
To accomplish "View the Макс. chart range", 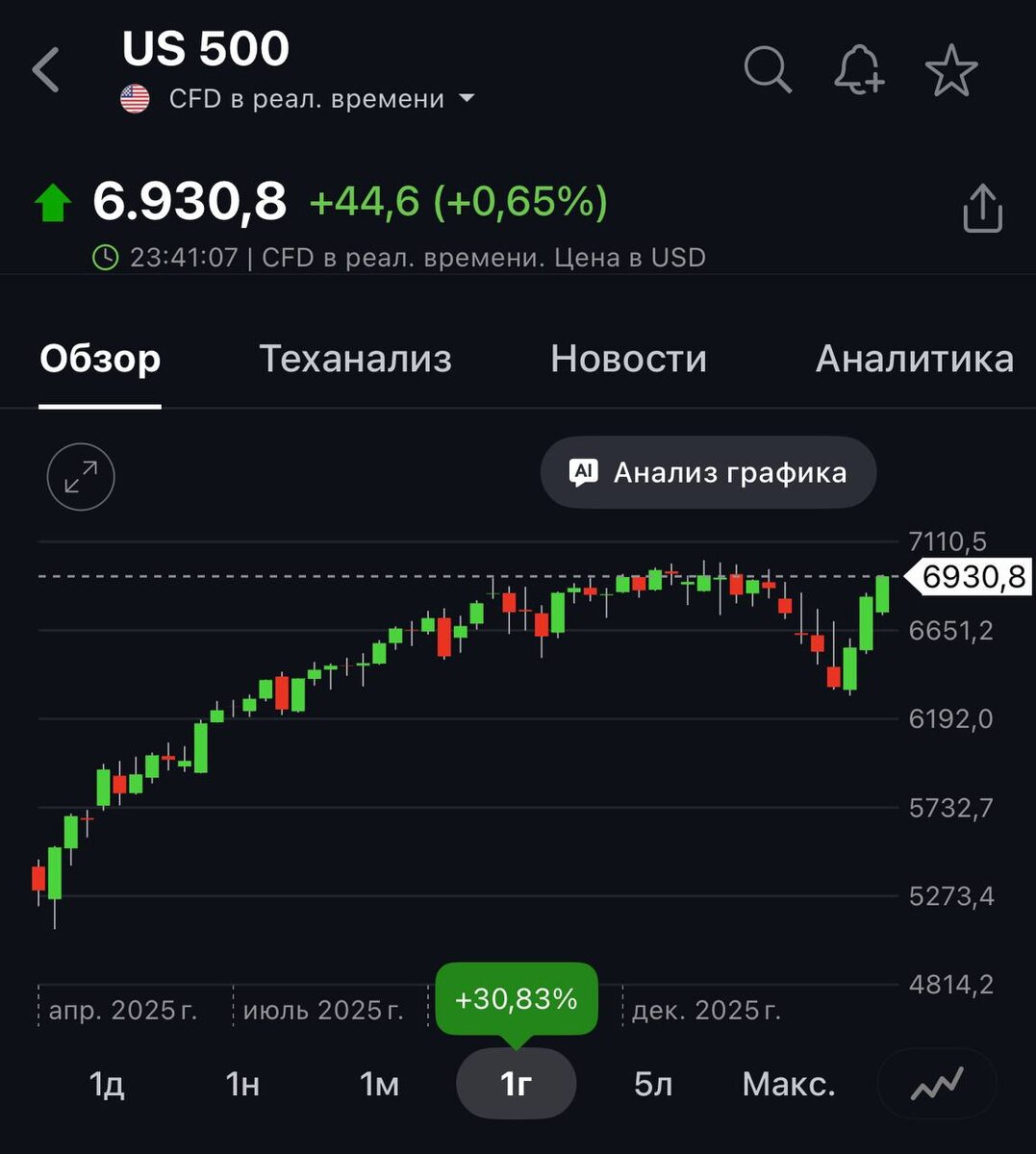I will pyautogui.click(x=789, y=1084).
